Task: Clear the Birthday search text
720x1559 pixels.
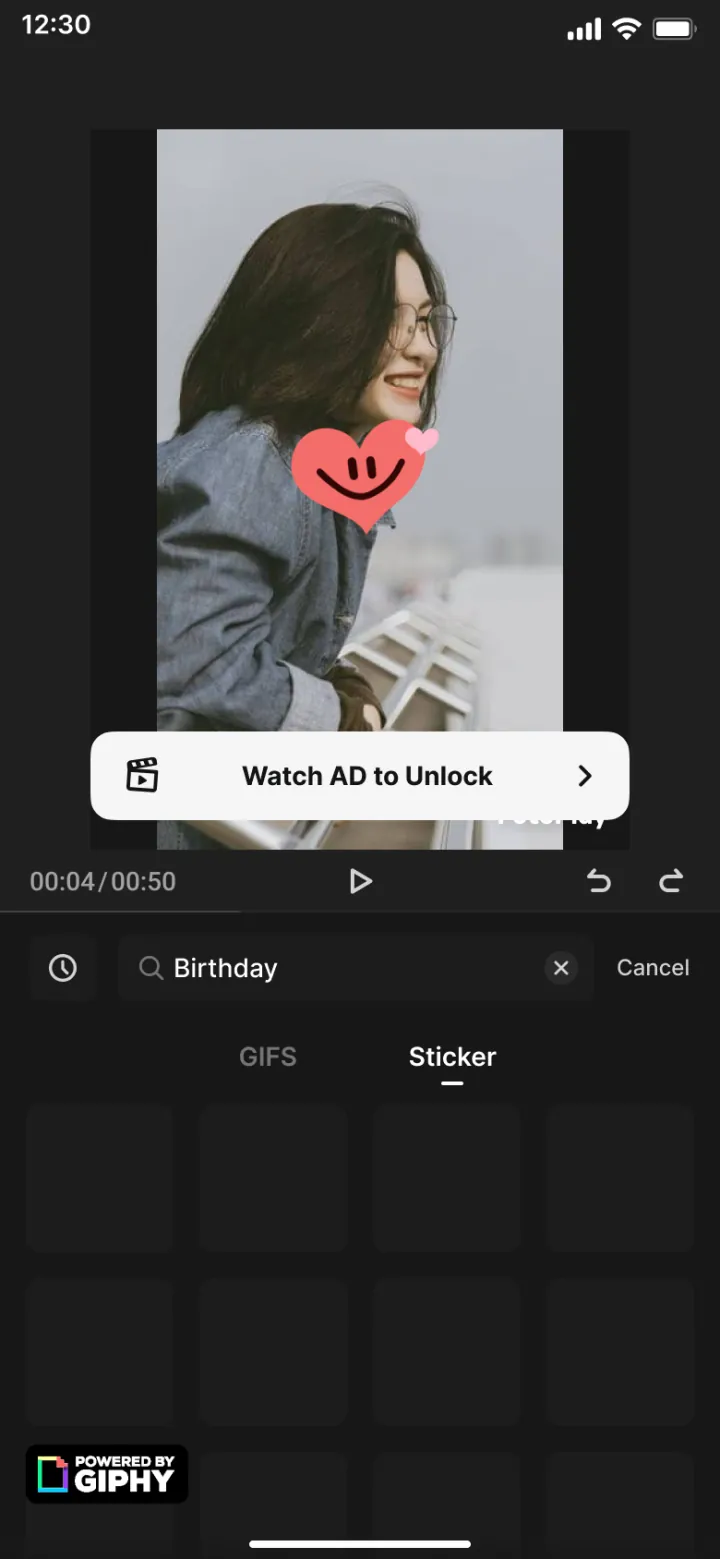Action: [x=561, y=968]
